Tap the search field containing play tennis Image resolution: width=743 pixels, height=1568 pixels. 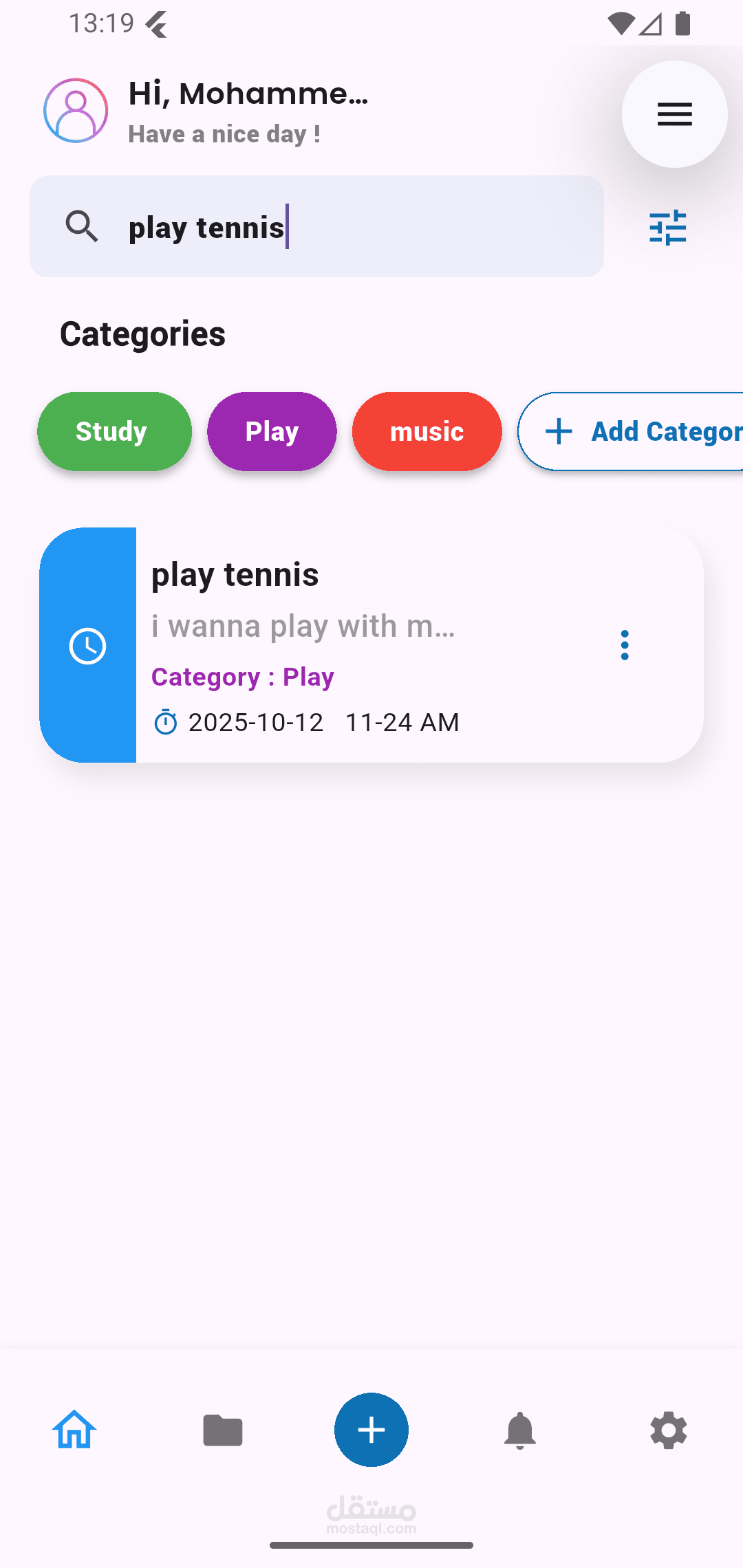point(316,226)
